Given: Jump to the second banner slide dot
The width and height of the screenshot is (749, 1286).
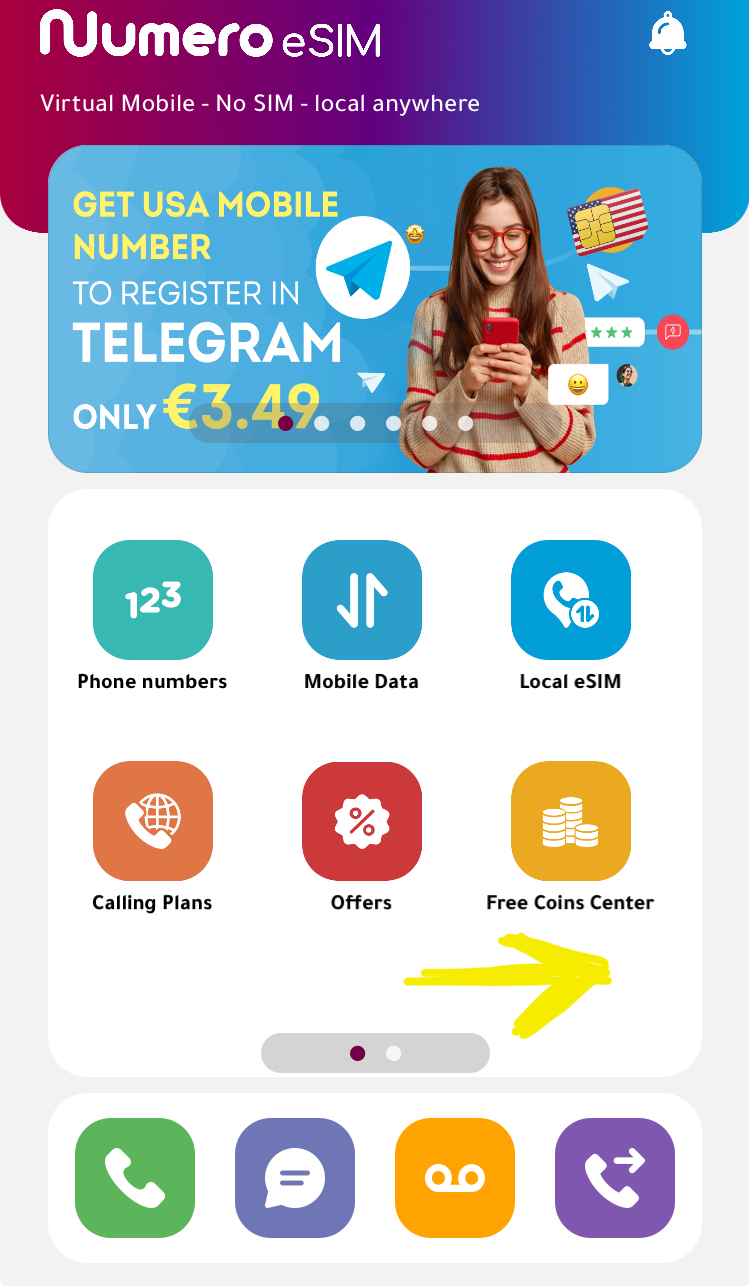Looking at the screenshot, I should pyautogui.click(x=321, y=423).
